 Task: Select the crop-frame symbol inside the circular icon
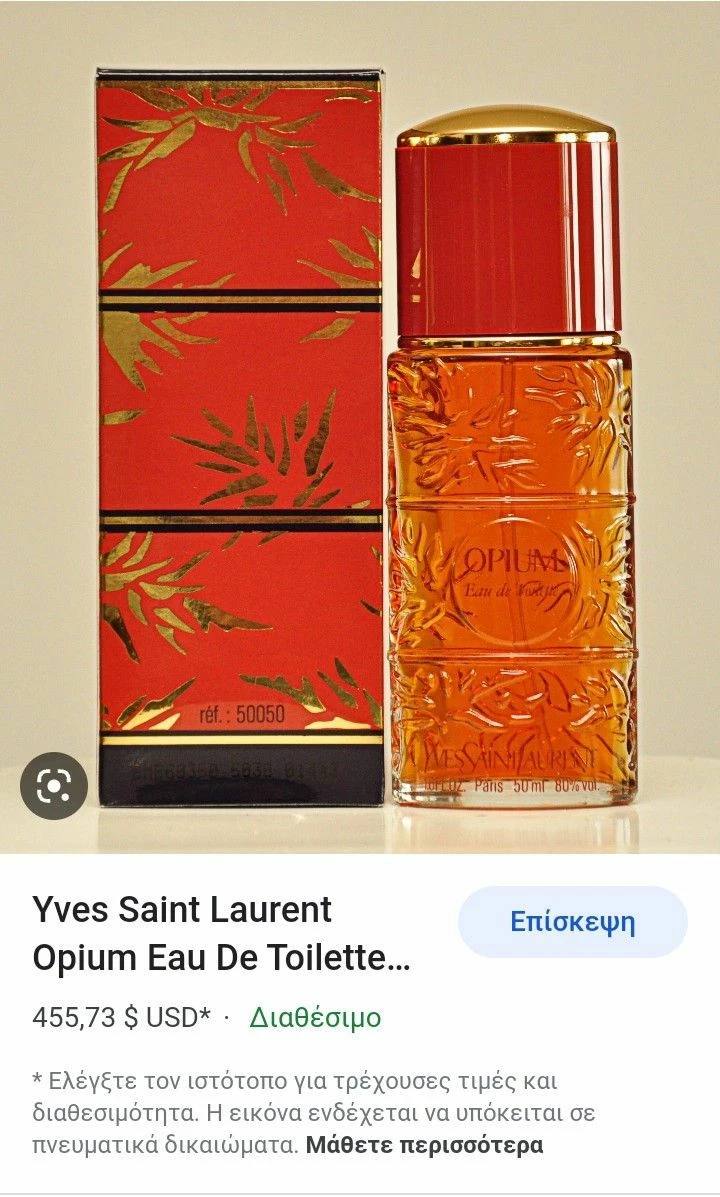(x=52, y=785)
